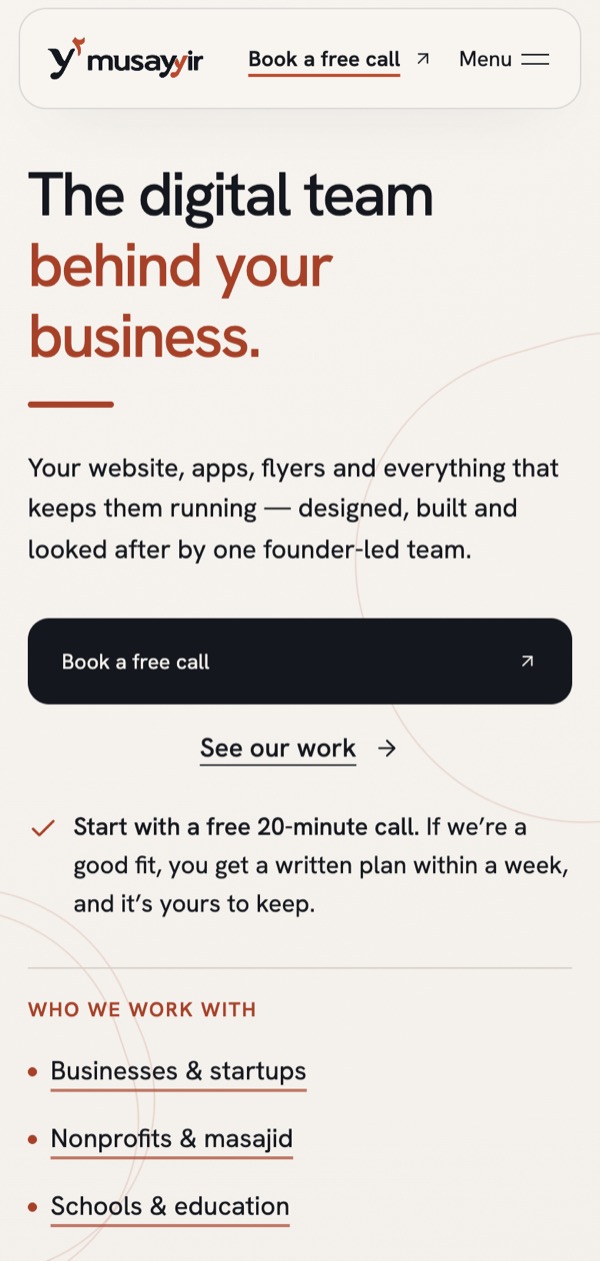Viewport: 600px width, 1261px height.
Task: Open the Menu hamburger button
Action: [504, 59]
